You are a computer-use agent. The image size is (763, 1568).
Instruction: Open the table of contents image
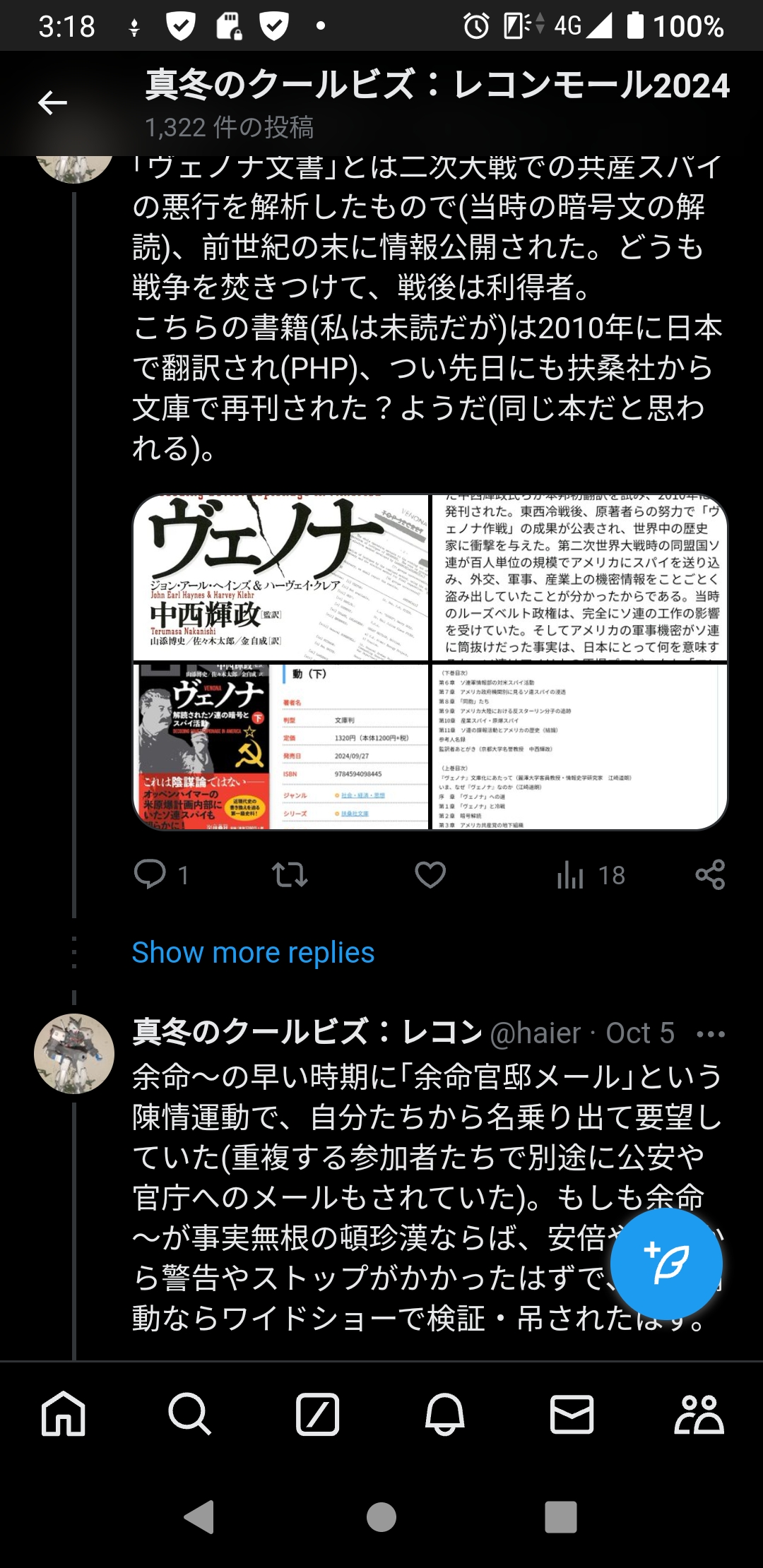click(579, 746)
